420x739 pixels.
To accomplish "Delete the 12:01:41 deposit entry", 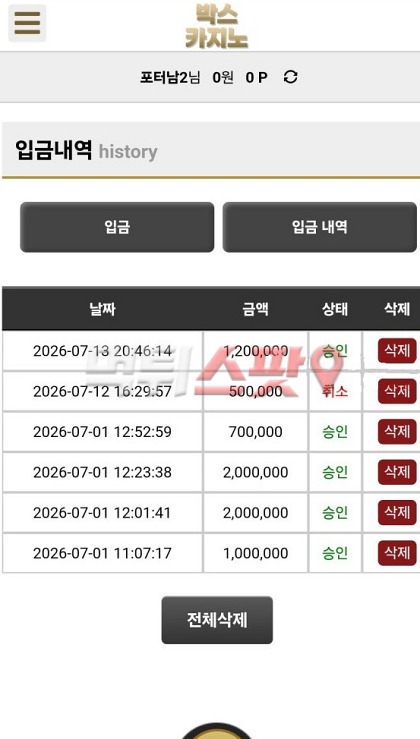I will [397, 512].
